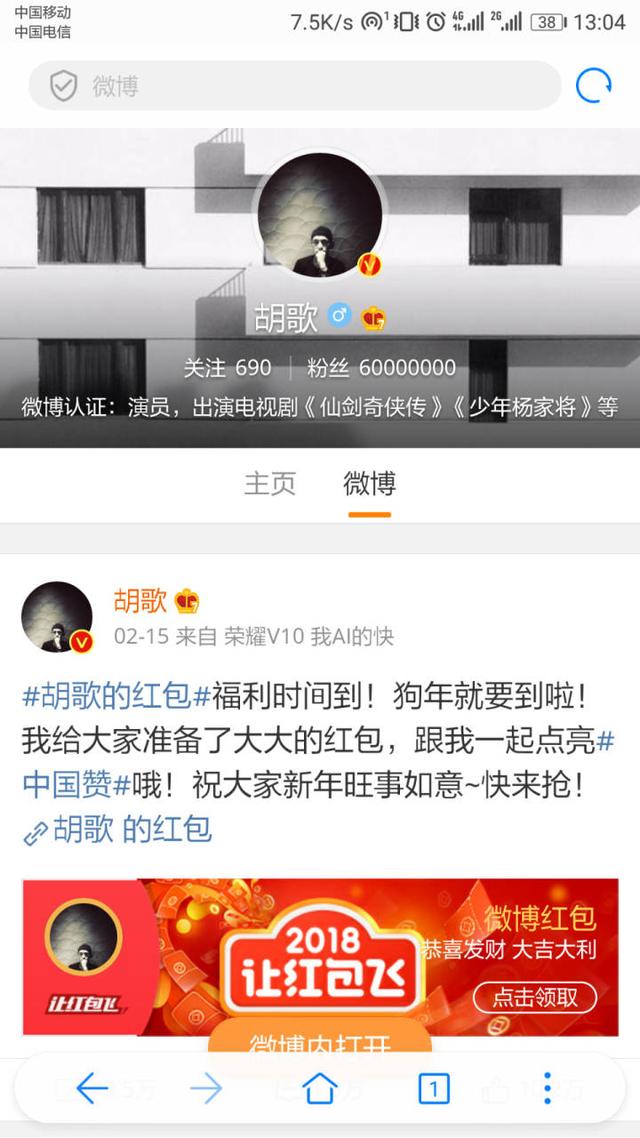Image resolution: width=640 pixels, height=1138 pixels.
Task: Open the browser three-dot menu
Action: coord(547,1087)
